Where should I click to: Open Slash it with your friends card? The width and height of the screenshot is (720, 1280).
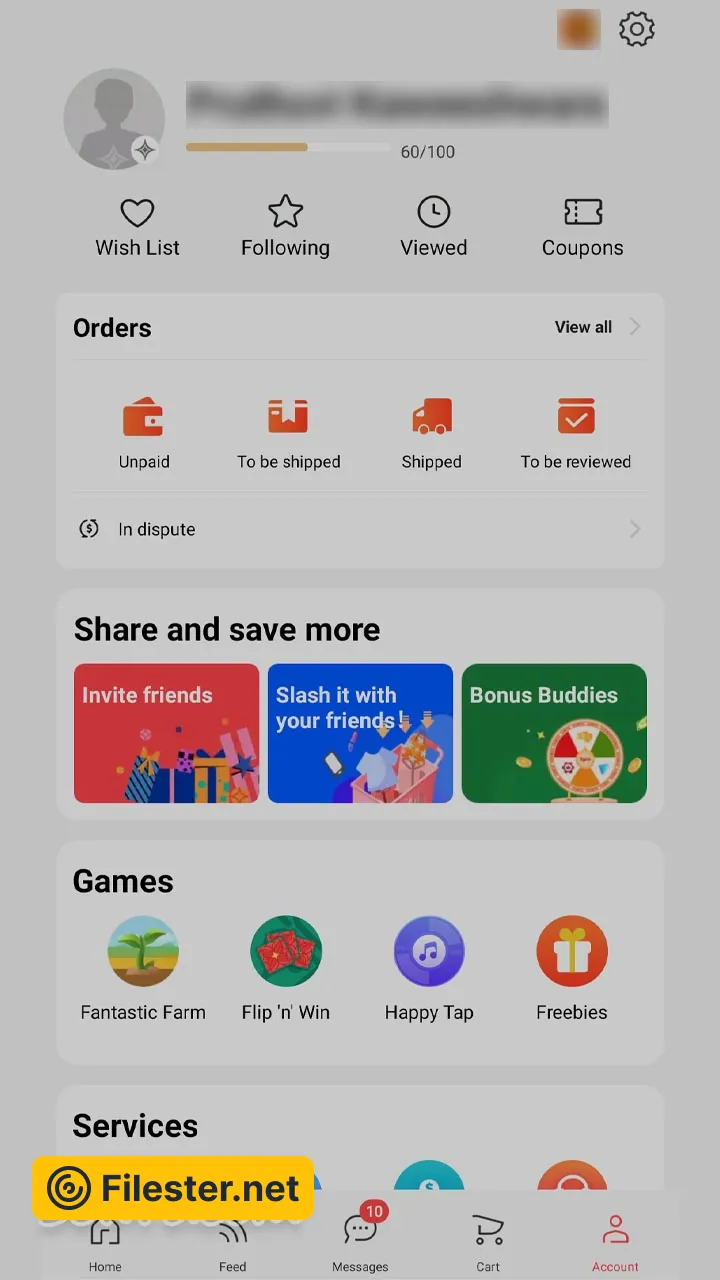[360, 733]
